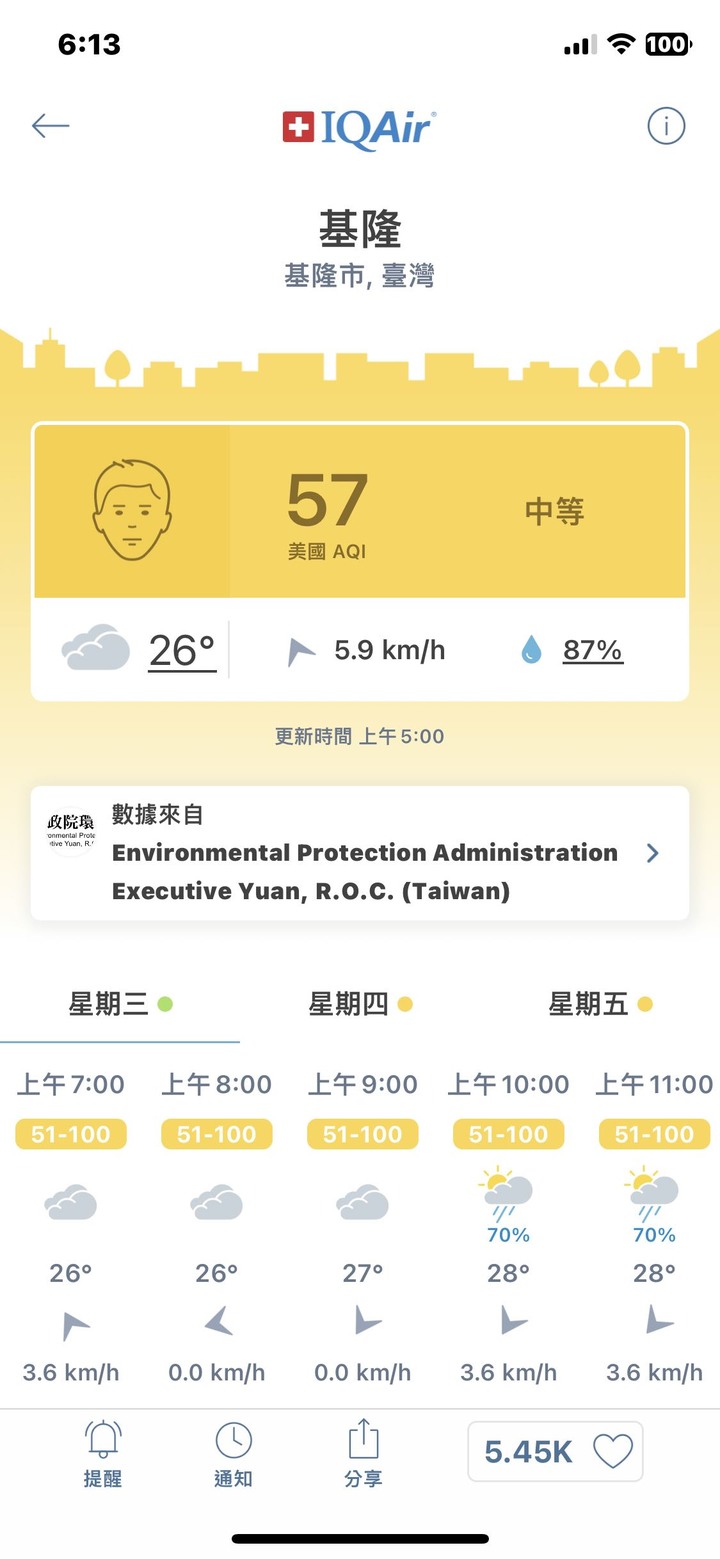This screenshot has height=1559, width=720.
Task: Go back with the arrow icon
Action: (x=50, y=126)
